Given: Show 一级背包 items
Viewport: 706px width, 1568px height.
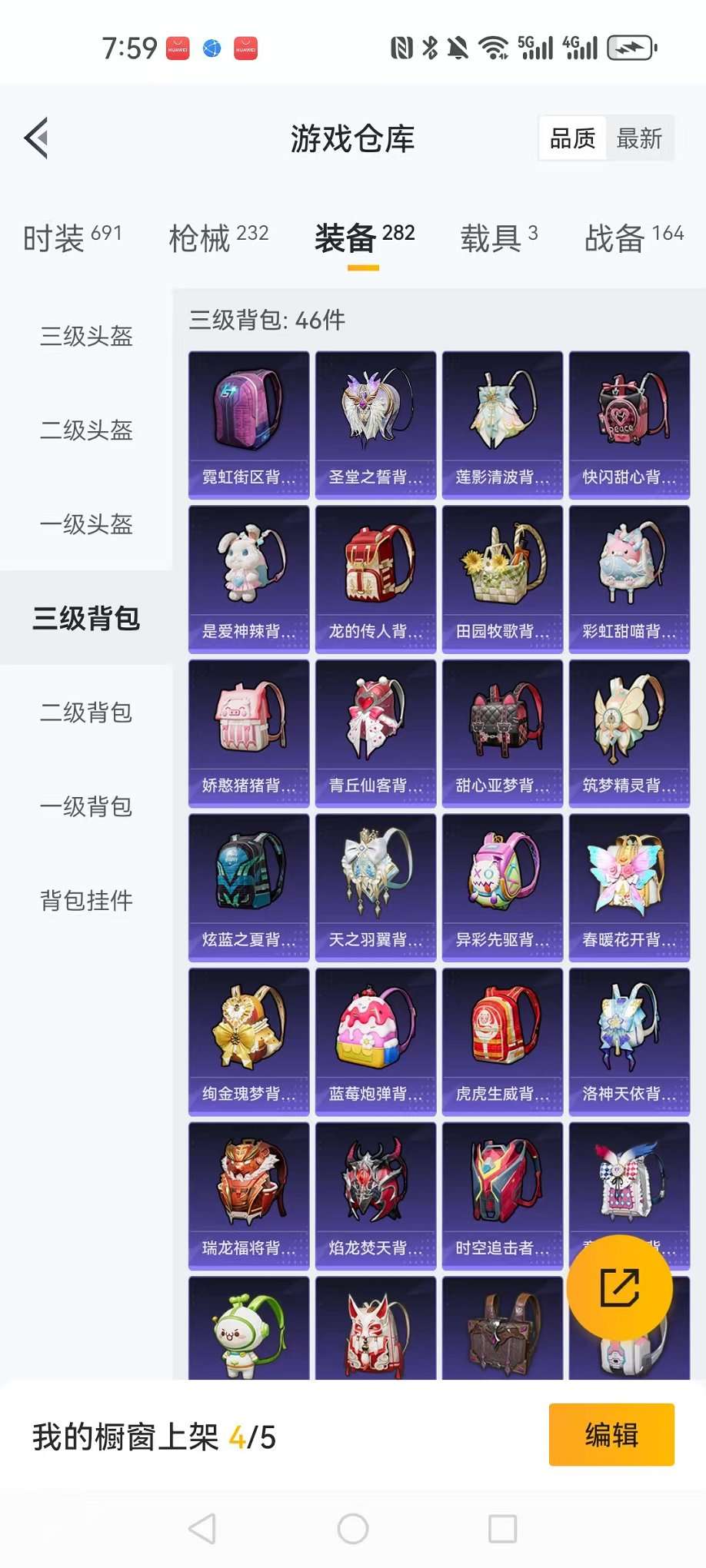Looking at the screenshot, I should pos(86,806).
